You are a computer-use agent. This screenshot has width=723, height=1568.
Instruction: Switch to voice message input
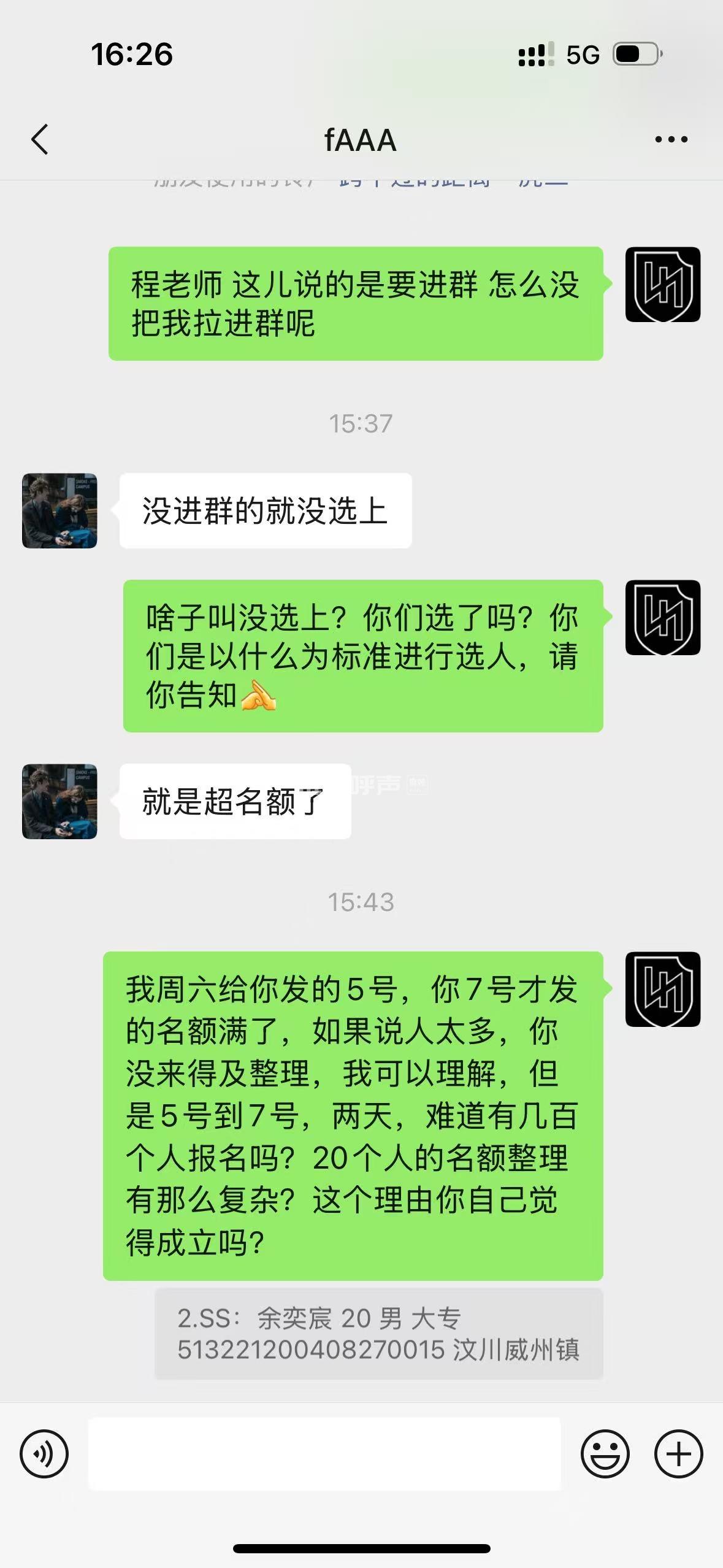point(44,1453)
